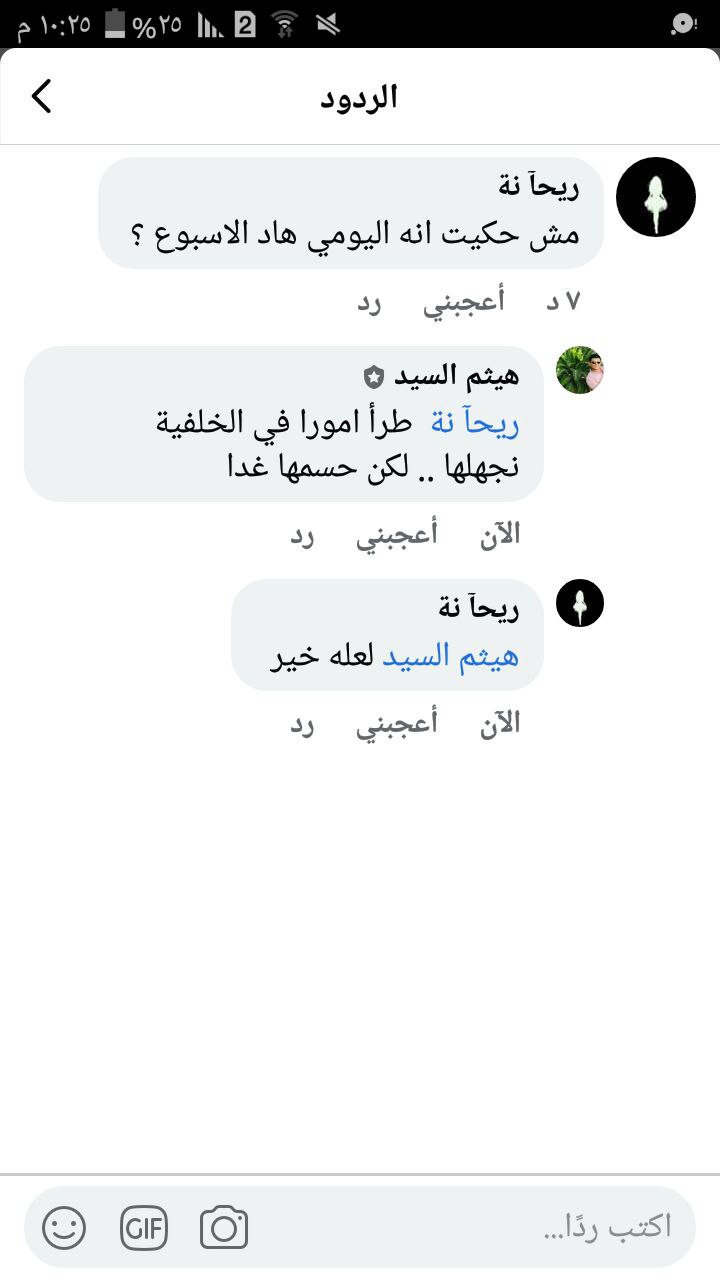
Task: Reply to هيثم السيد's comment
Action: point(303,535)
